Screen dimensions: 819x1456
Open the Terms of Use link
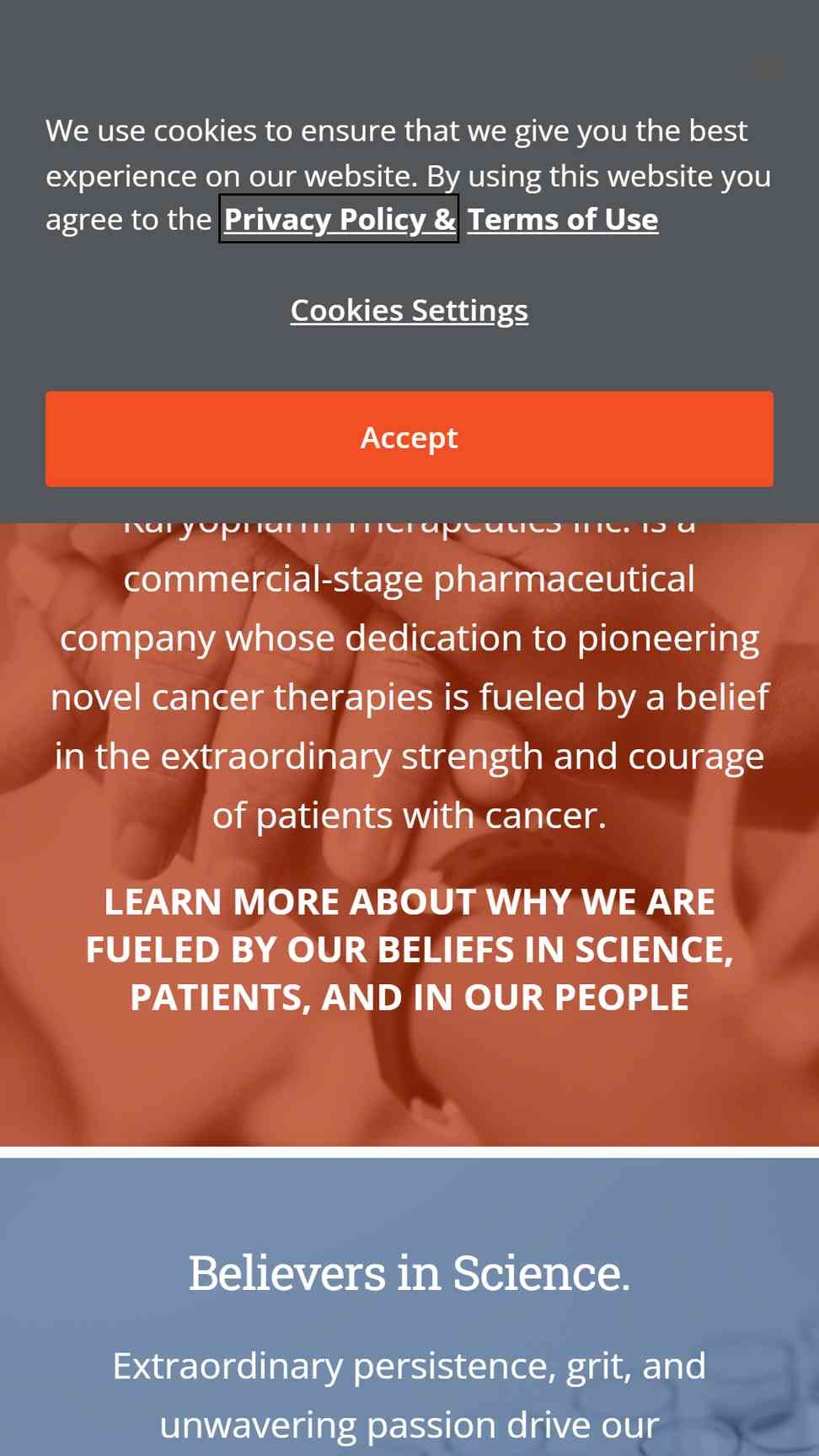coord(563,219)
